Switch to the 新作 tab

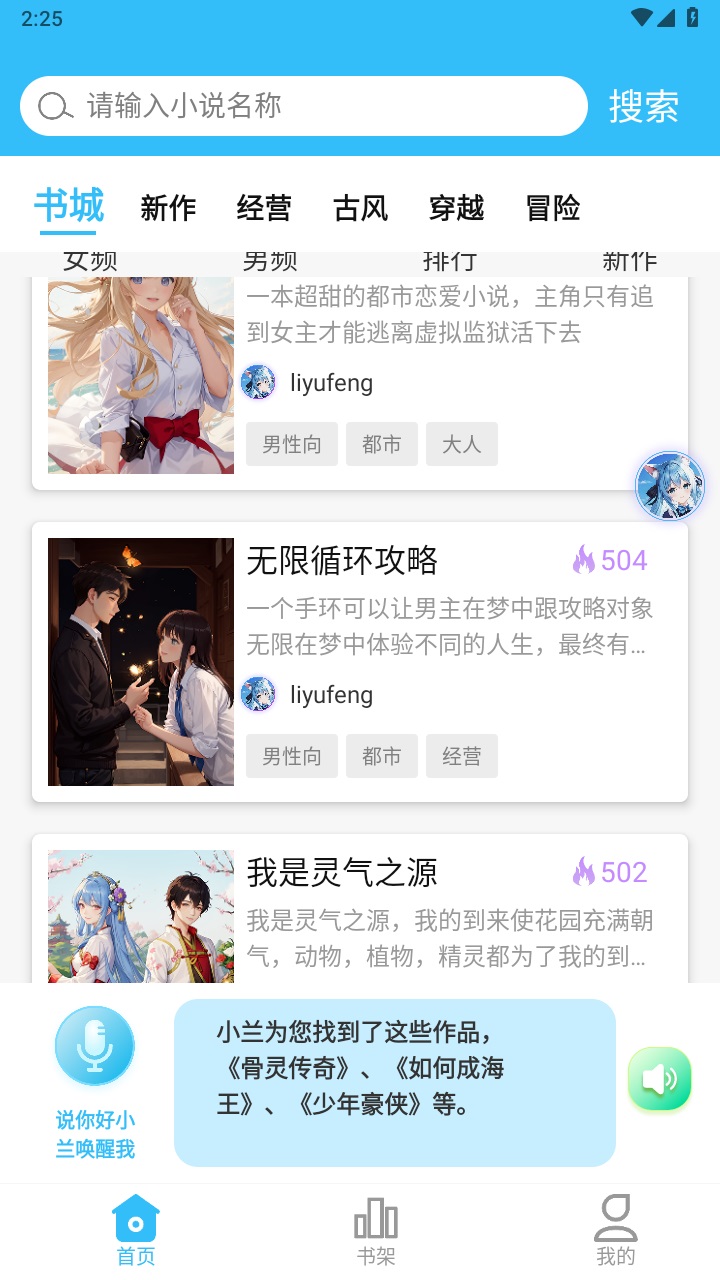[168, 208]
